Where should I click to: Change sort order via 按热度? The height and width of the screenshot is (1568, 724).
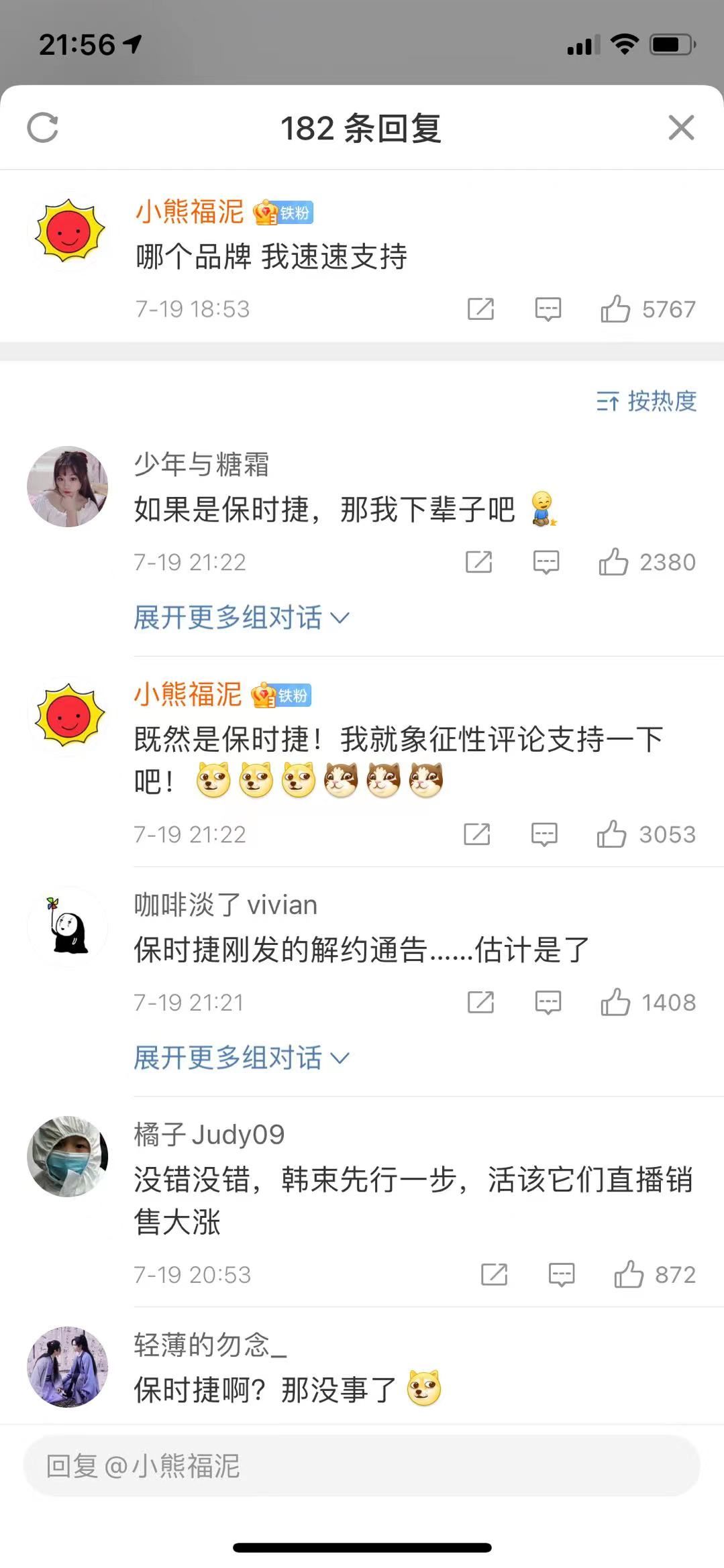[x=647, y=401]
